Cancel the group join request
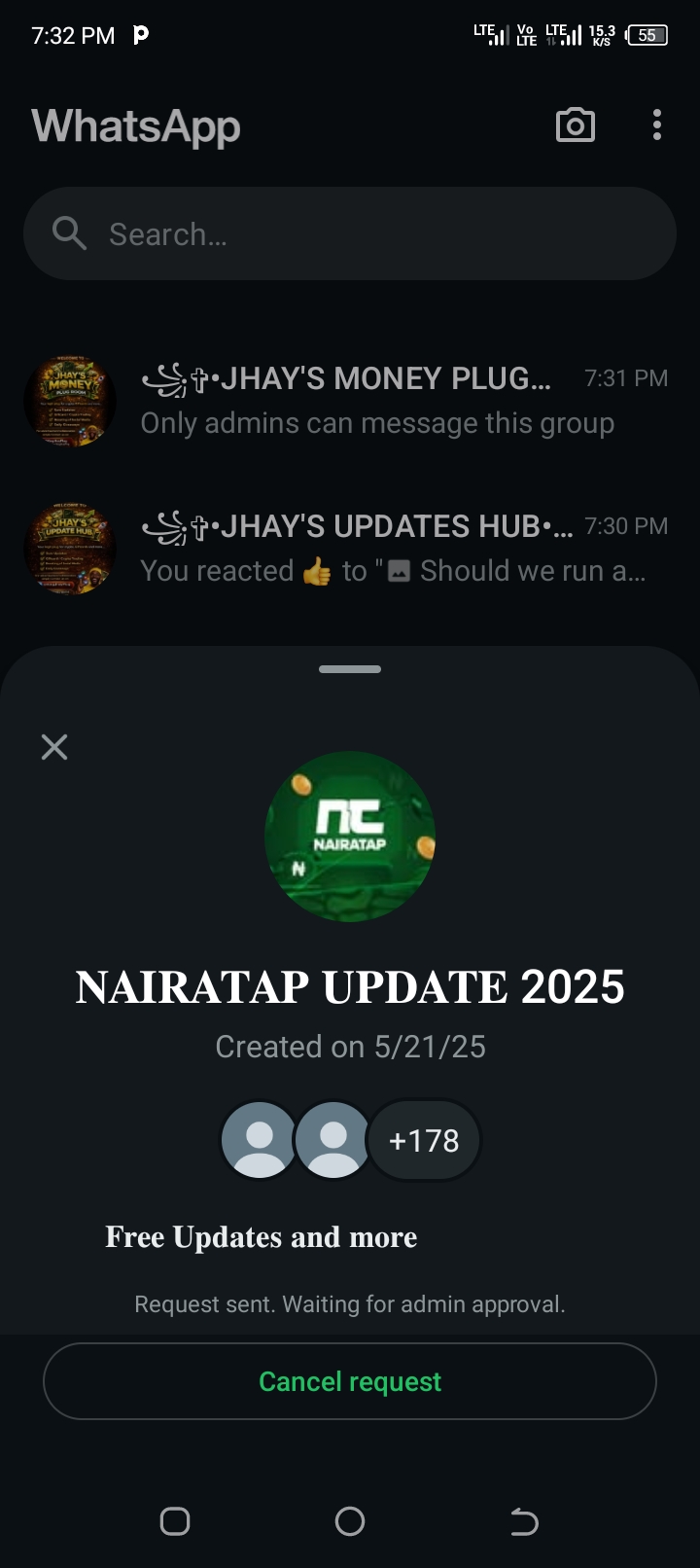Image resolution: width=700 pixels, height=1568 pixels. click(x=350, y=1381)
